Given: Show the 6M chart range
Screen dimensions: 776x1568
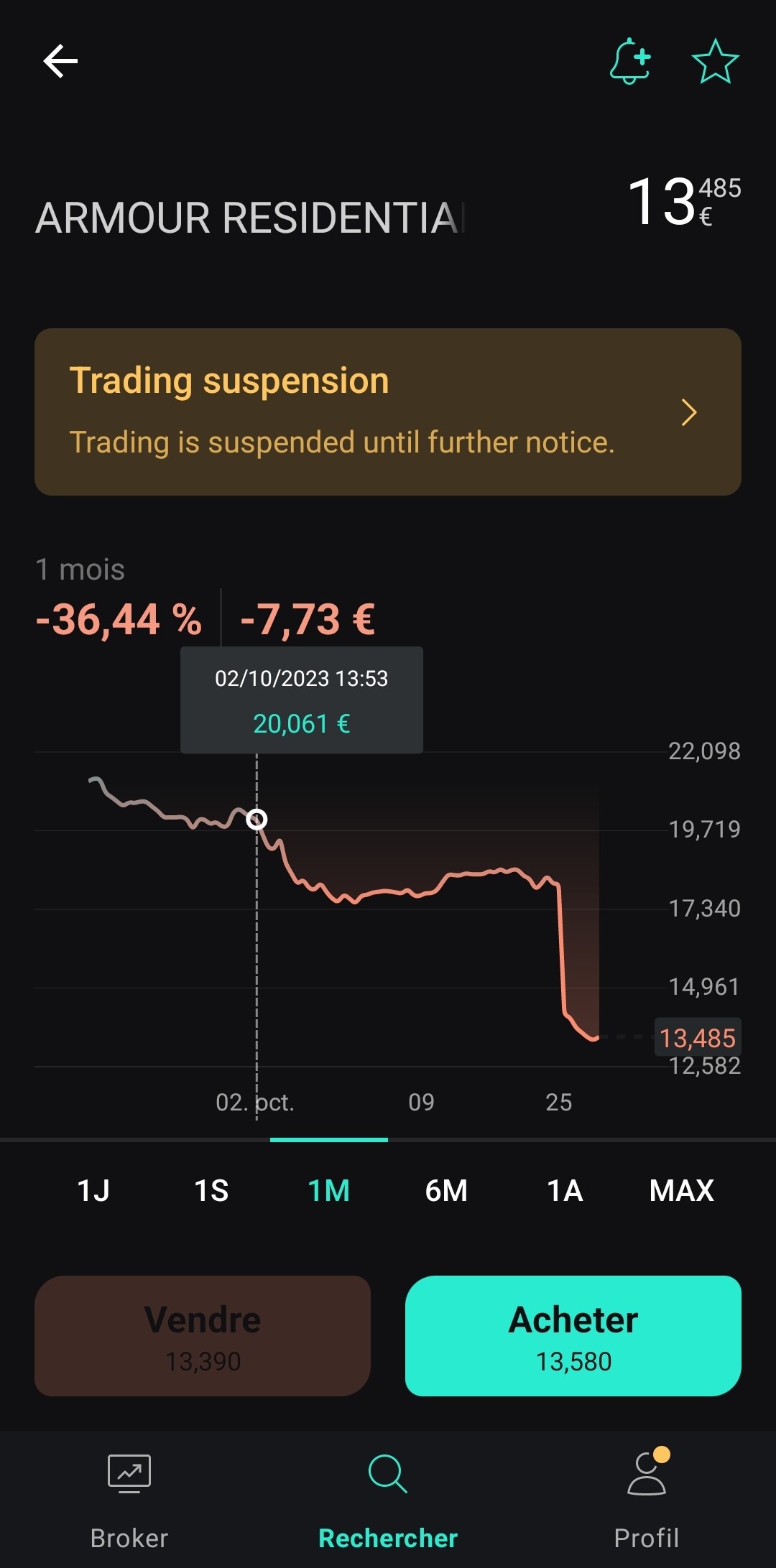Looking at the screenshot, I should 446,1190.
